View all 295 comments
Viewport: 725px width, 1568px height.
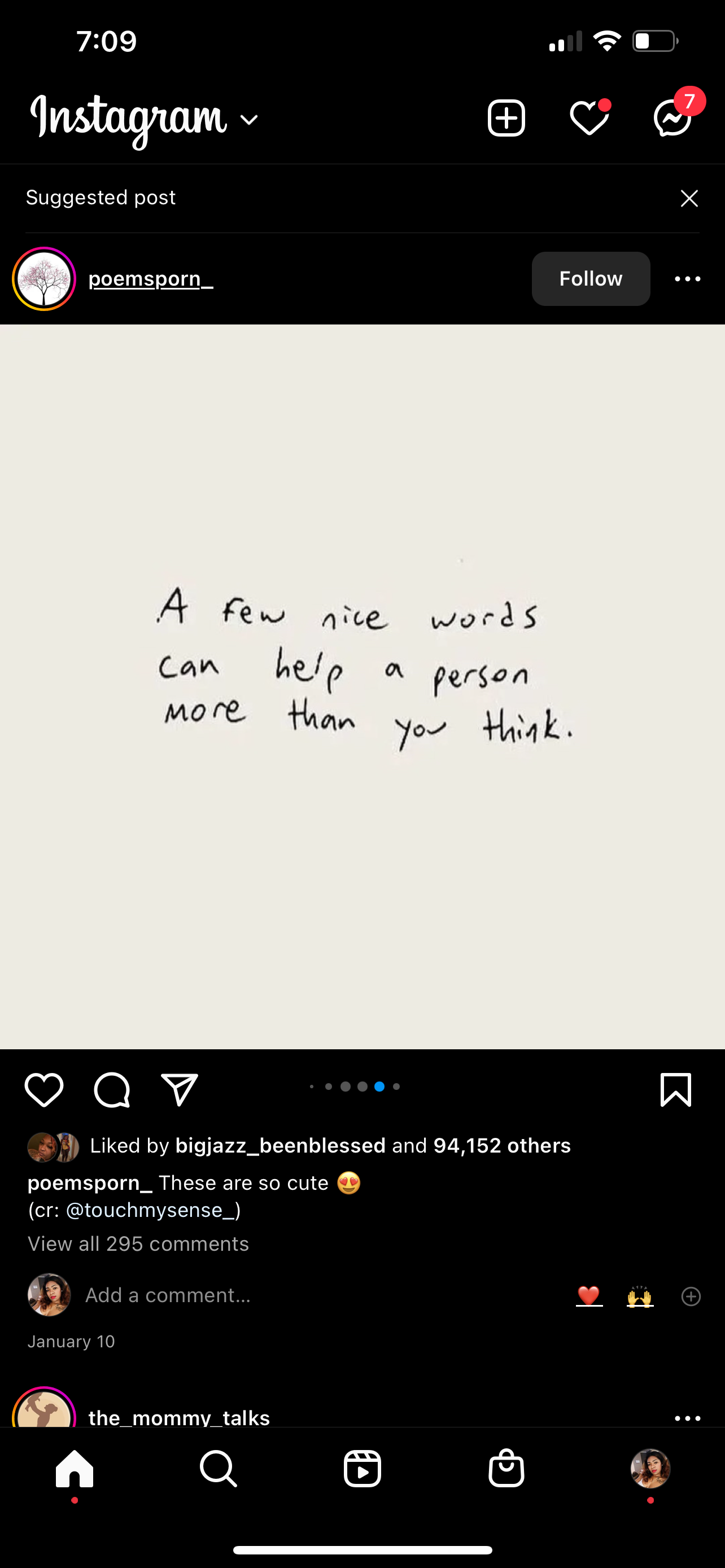pos(138,1243)
